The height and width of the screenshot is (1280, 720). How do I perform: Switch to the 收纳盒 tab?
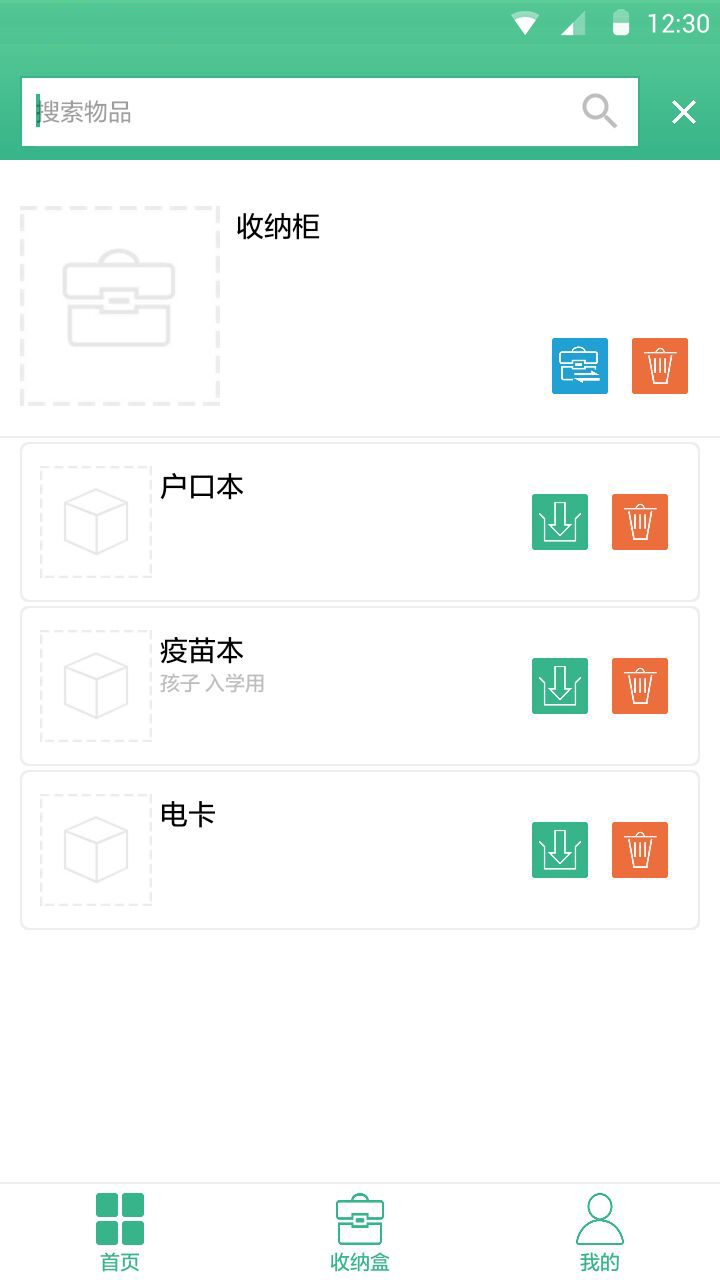[x=359, y=1232]
